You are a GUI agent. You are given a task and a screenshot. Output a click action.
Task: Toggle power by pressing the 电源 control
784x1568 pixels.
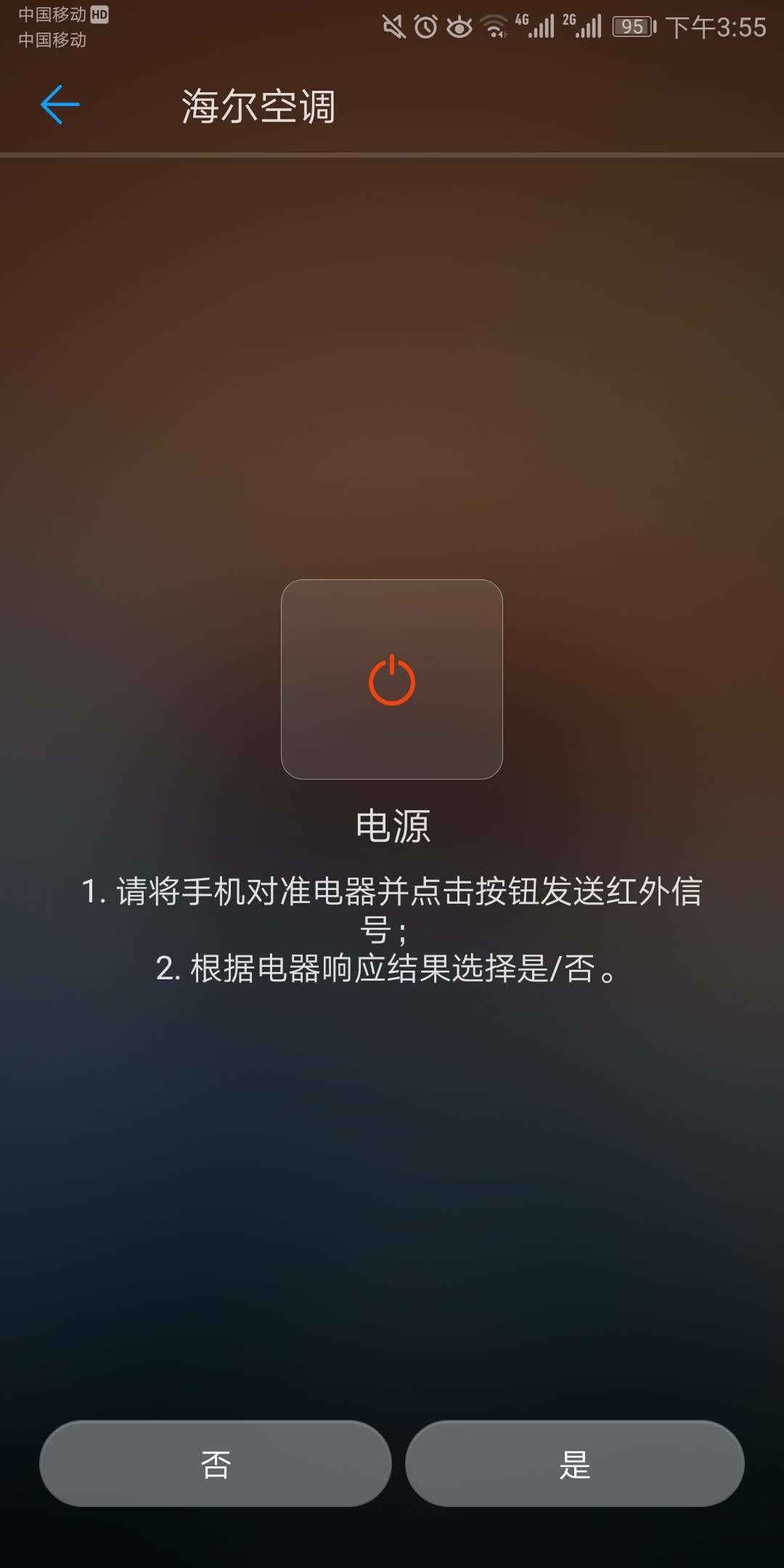coord(391,679)
